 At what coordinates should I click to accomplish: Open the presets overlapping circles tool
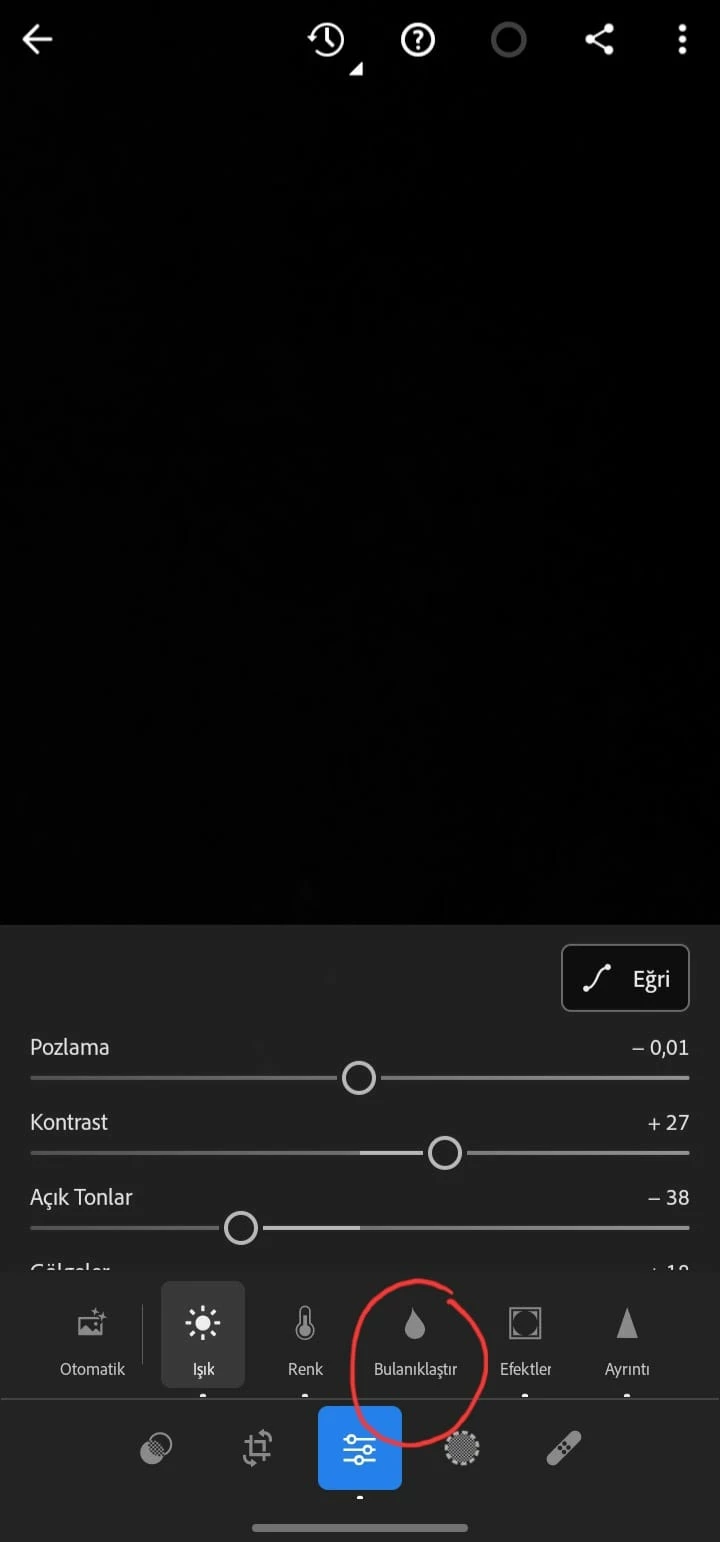point(155,1448)
